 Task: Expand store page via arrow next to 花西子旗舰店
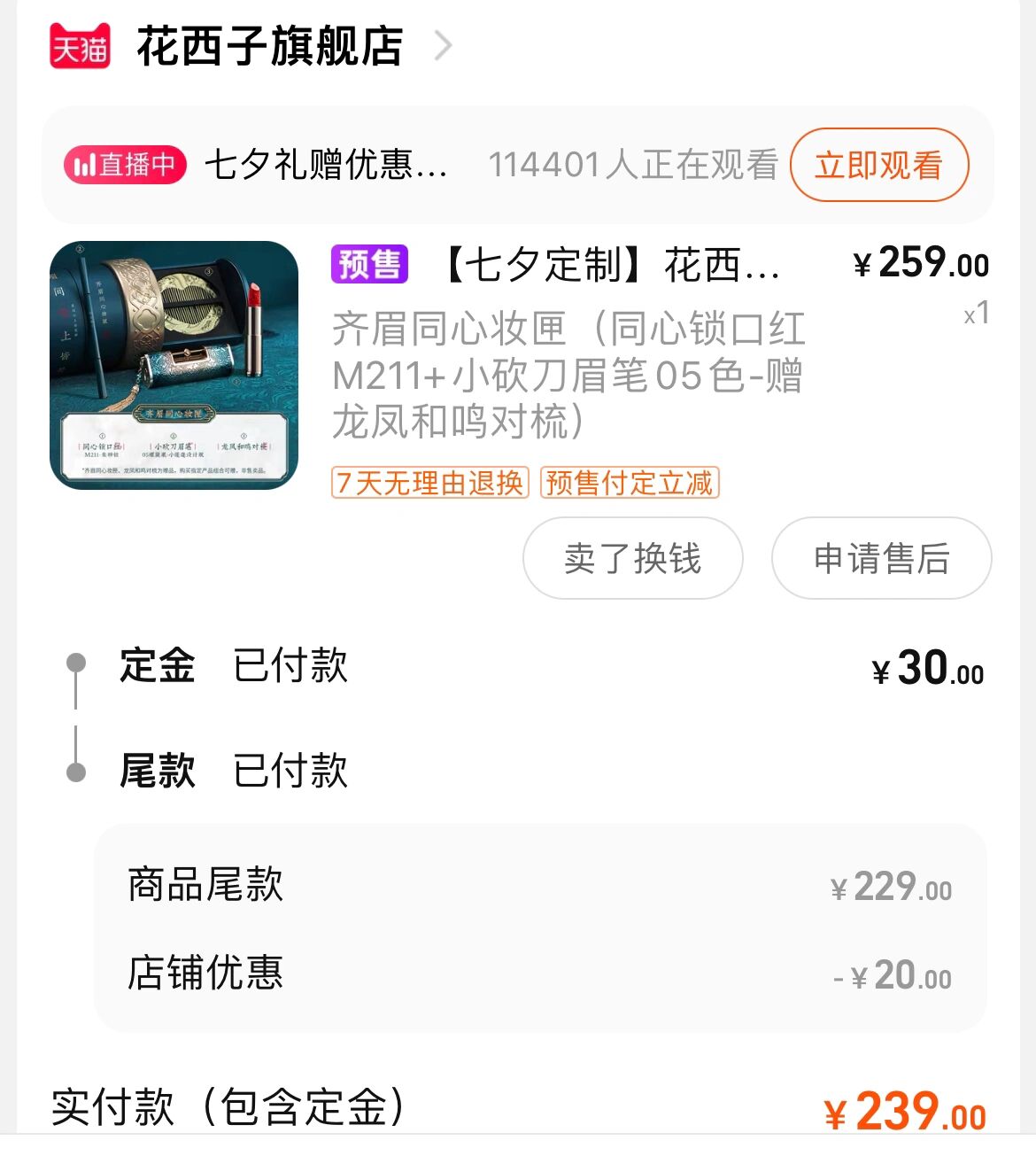(x=445, y=46)
